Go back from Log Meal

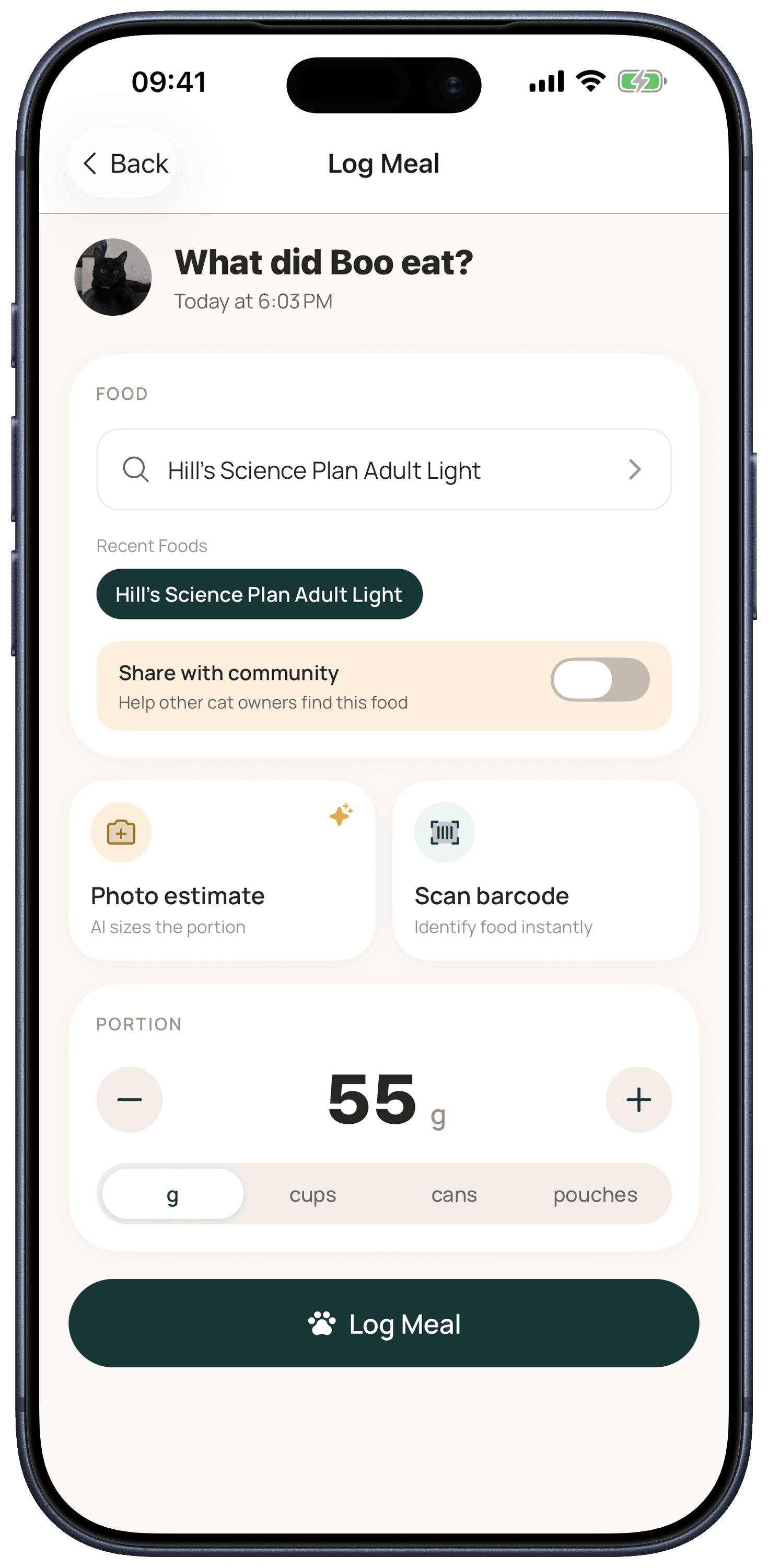[x=122, y=163]
